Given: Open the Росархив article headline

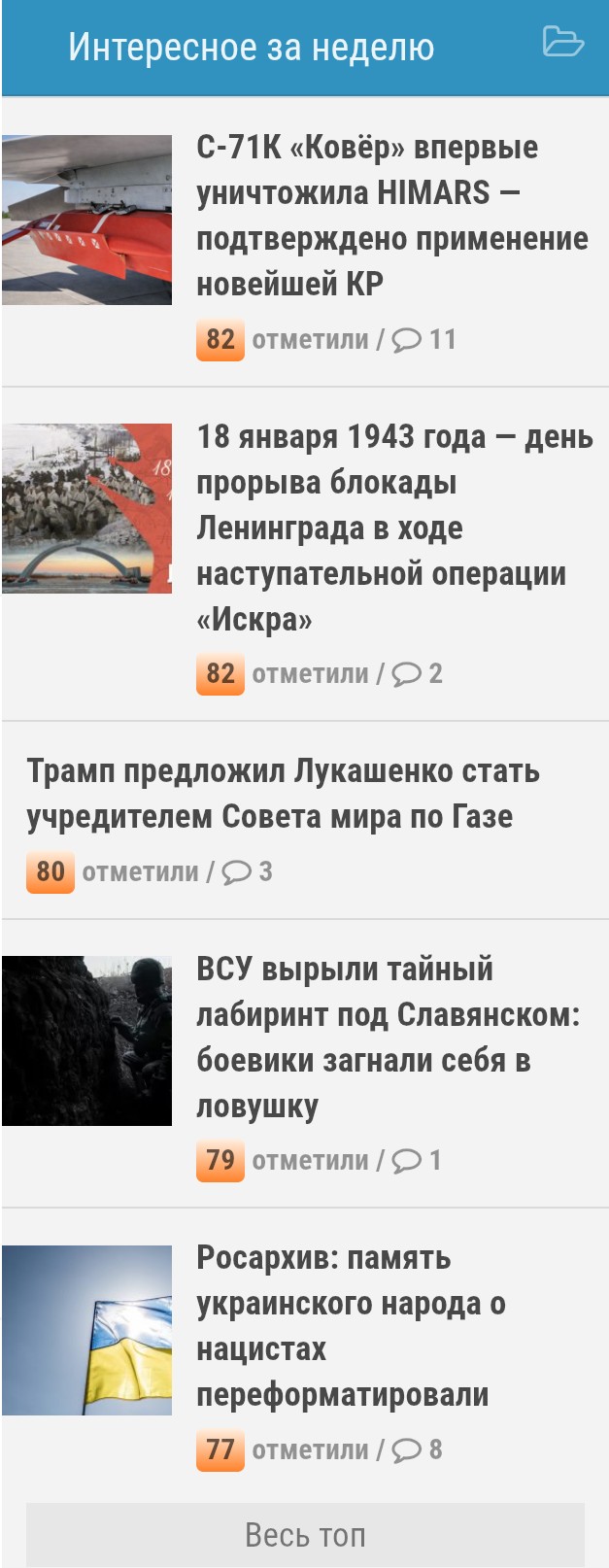Looking at the screenshot, I should tap(351, 1326).
